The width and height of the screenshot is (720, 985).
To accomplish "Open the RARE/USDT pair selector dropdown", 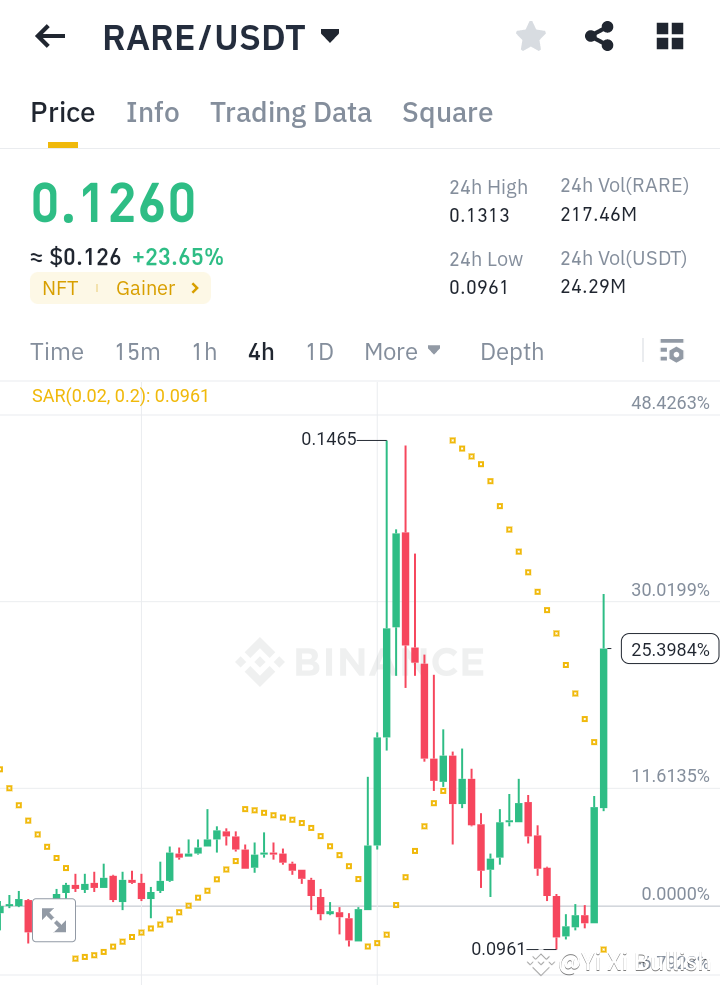I will click(x=330, y=36).
